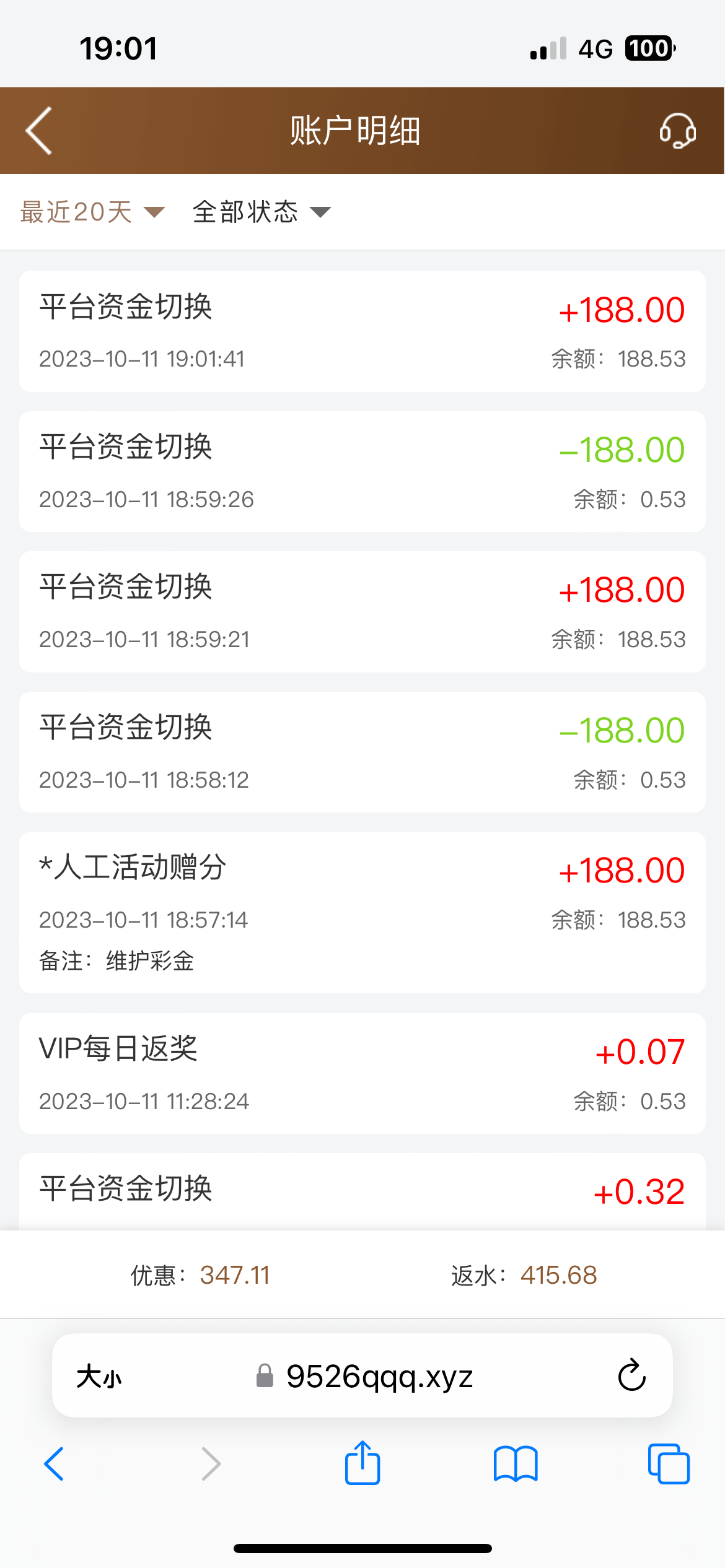Image resolution: width=725 pixels, height=1568 pixels.
Task: Navigate back in Safari toolbar
Action: 55,1464
